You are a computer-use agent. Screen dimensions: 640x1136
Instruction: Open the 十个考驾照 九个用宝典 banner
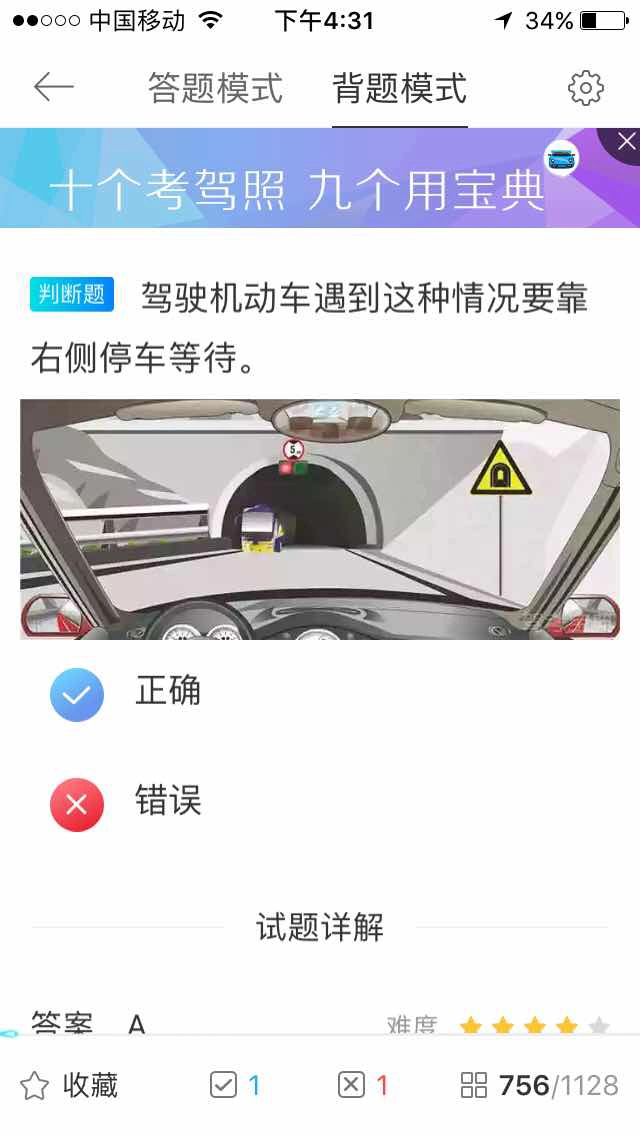tap(300, 187)
